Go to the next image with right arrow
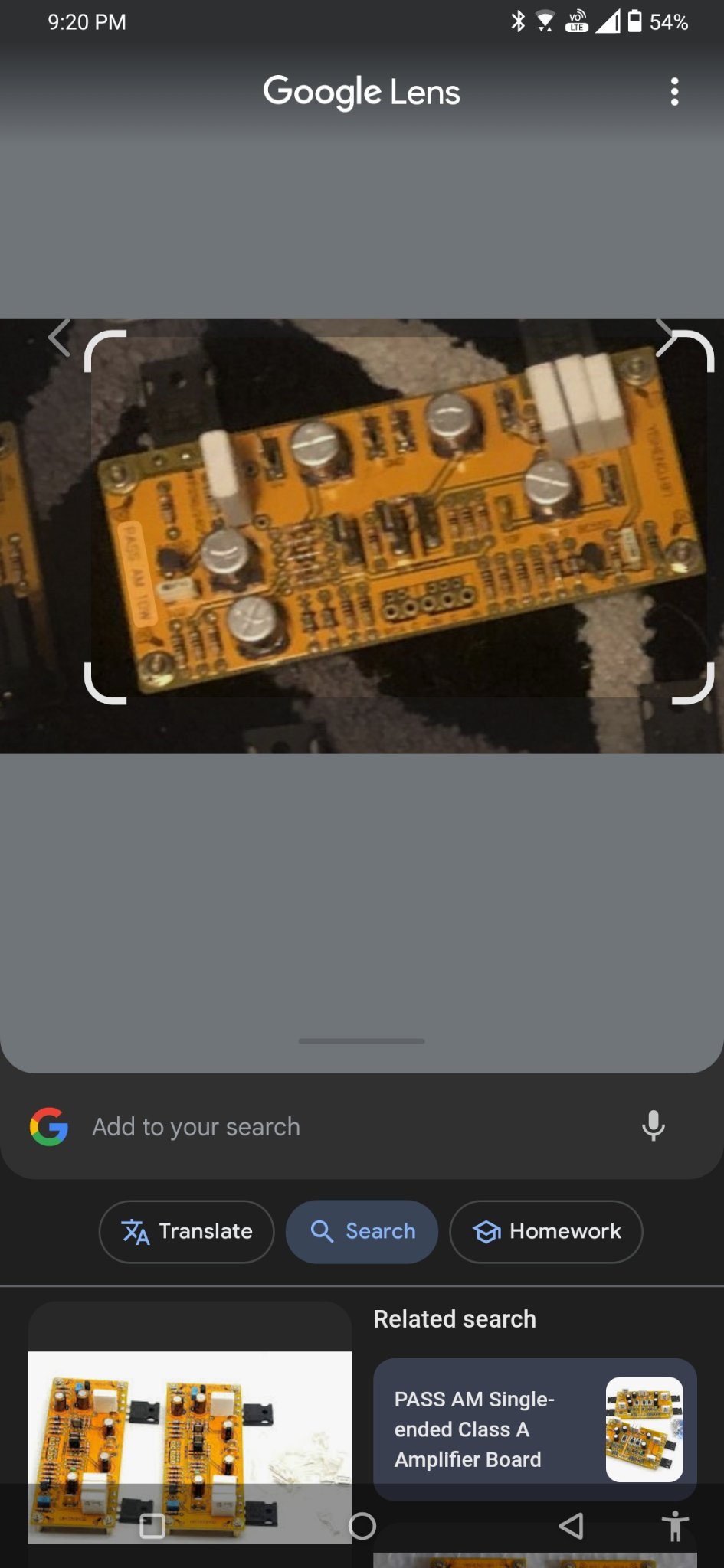The image size is (724, 1568). [666, 338]
